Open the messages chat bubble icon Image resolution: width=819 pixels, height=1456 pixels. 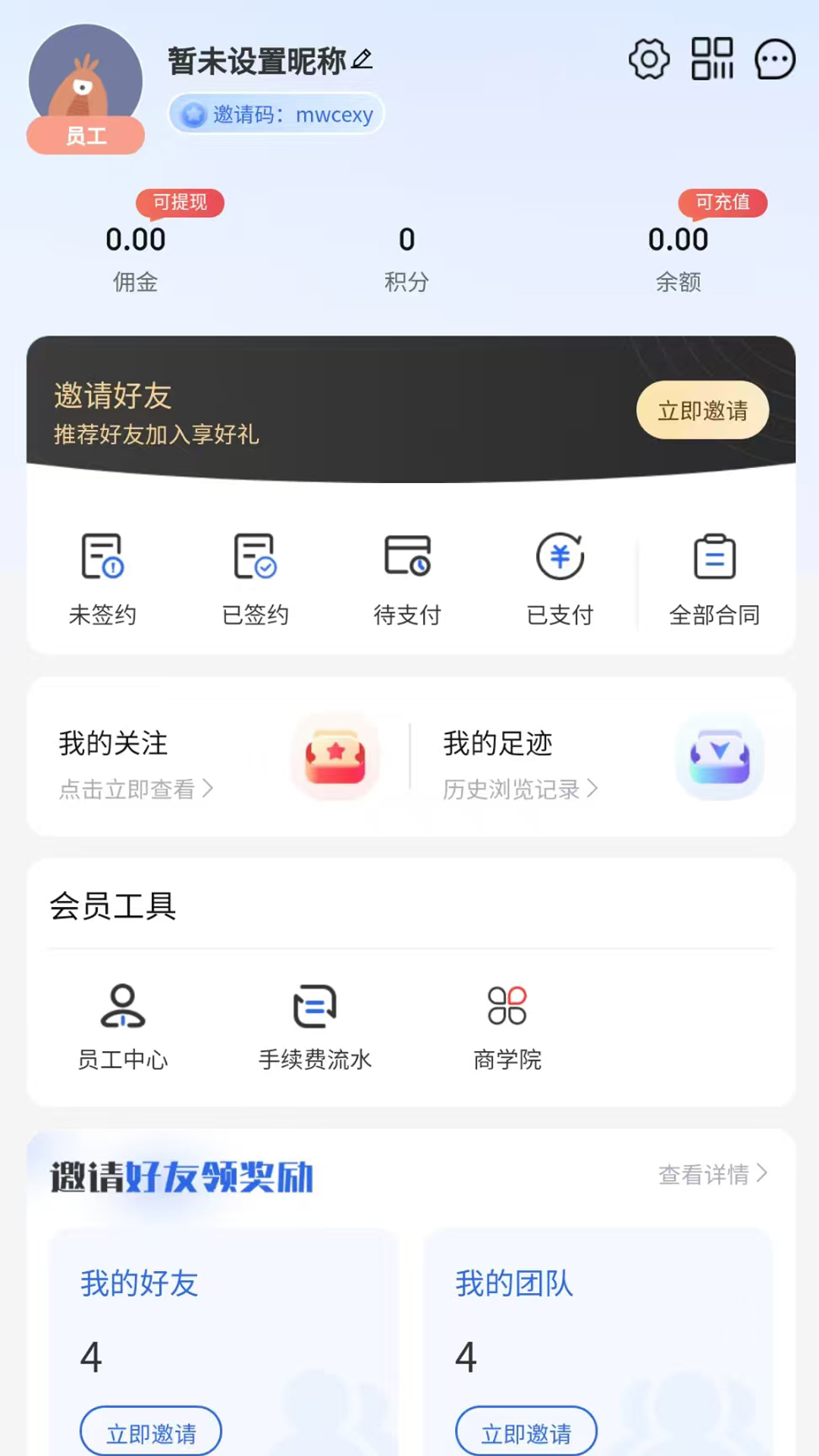(775, 59)
